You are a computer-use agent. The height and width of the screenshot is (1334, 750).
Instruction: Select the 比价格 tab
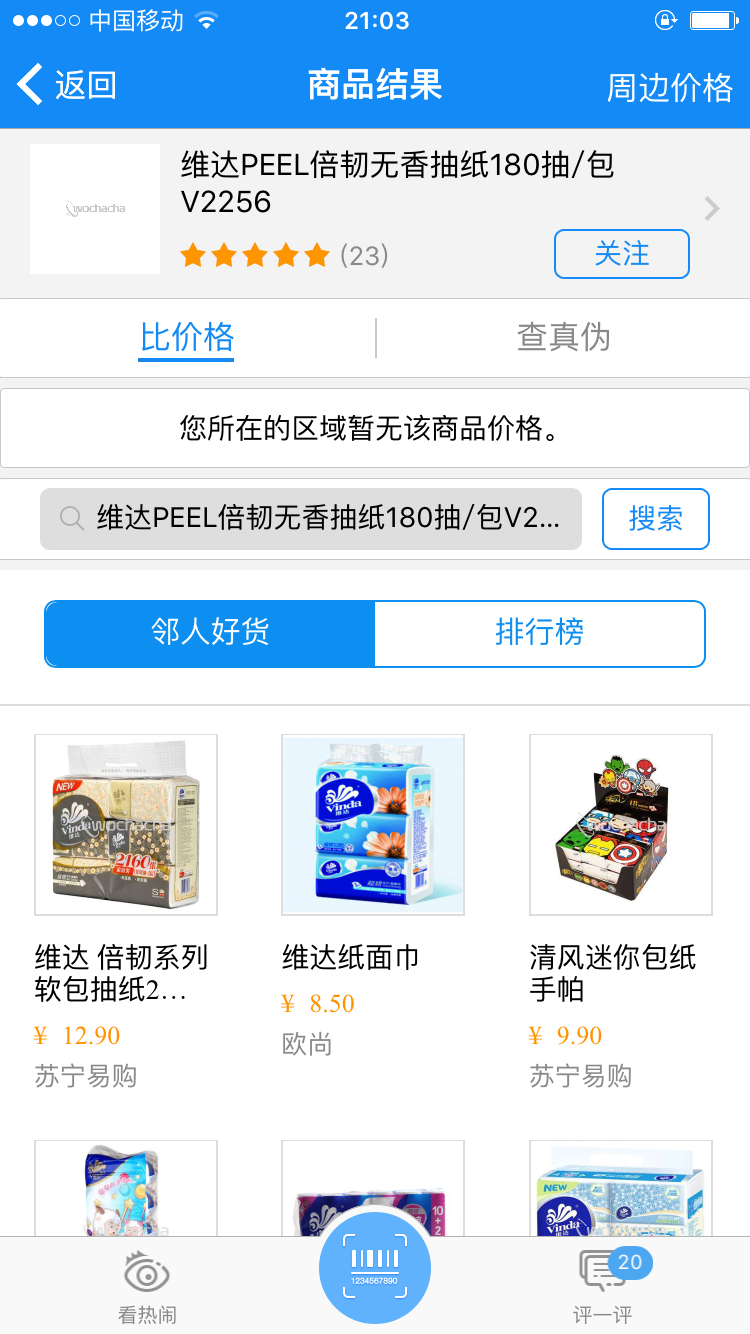[x=186, y=337]
